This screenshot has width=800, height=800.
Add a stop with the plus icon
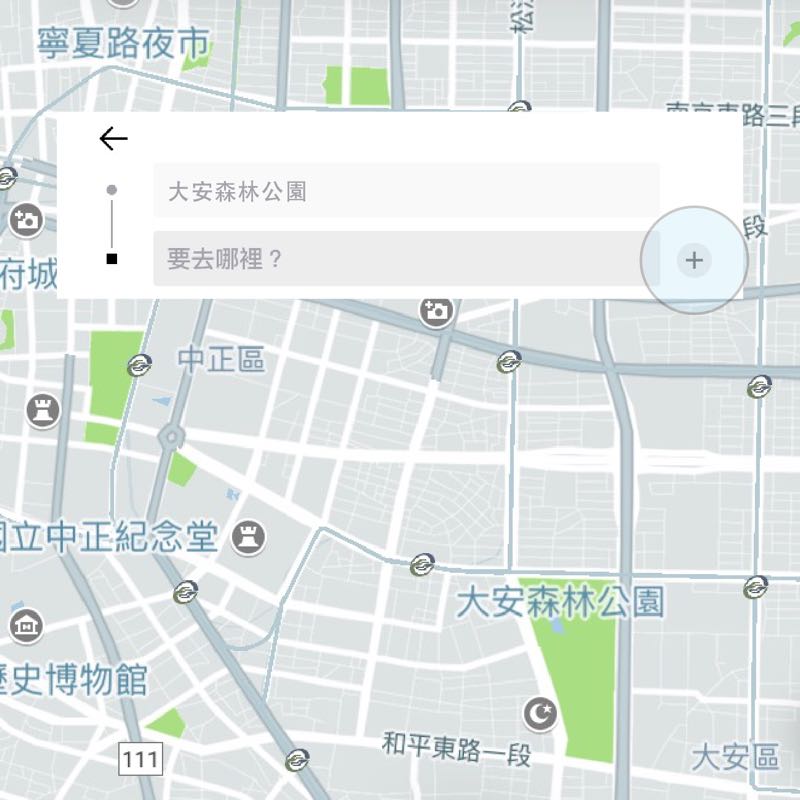tap(694, 261)
